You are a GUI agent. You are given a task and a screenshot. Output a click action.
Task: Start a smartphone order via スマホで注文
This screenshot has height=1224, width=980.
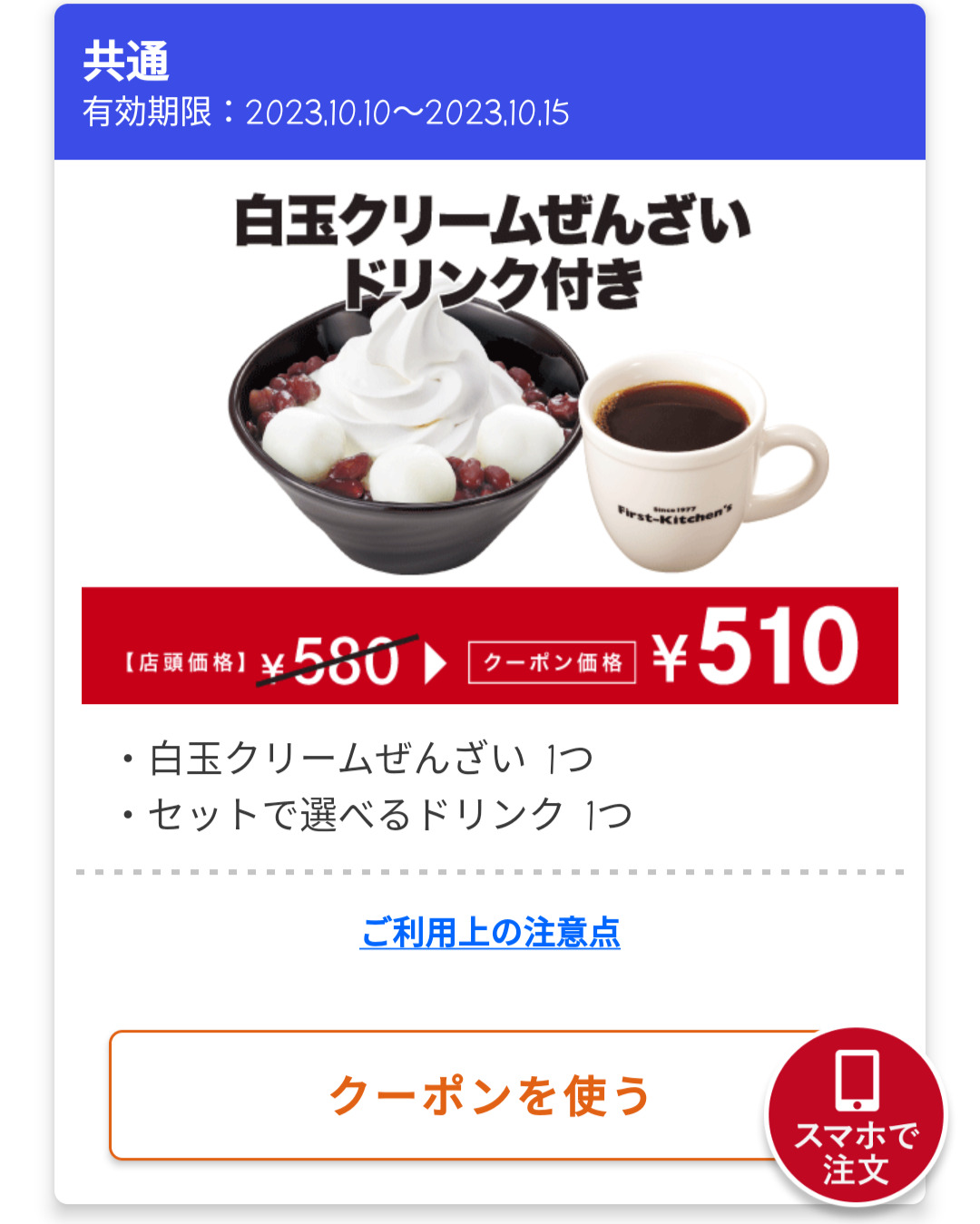click(x=857, y=1116)
